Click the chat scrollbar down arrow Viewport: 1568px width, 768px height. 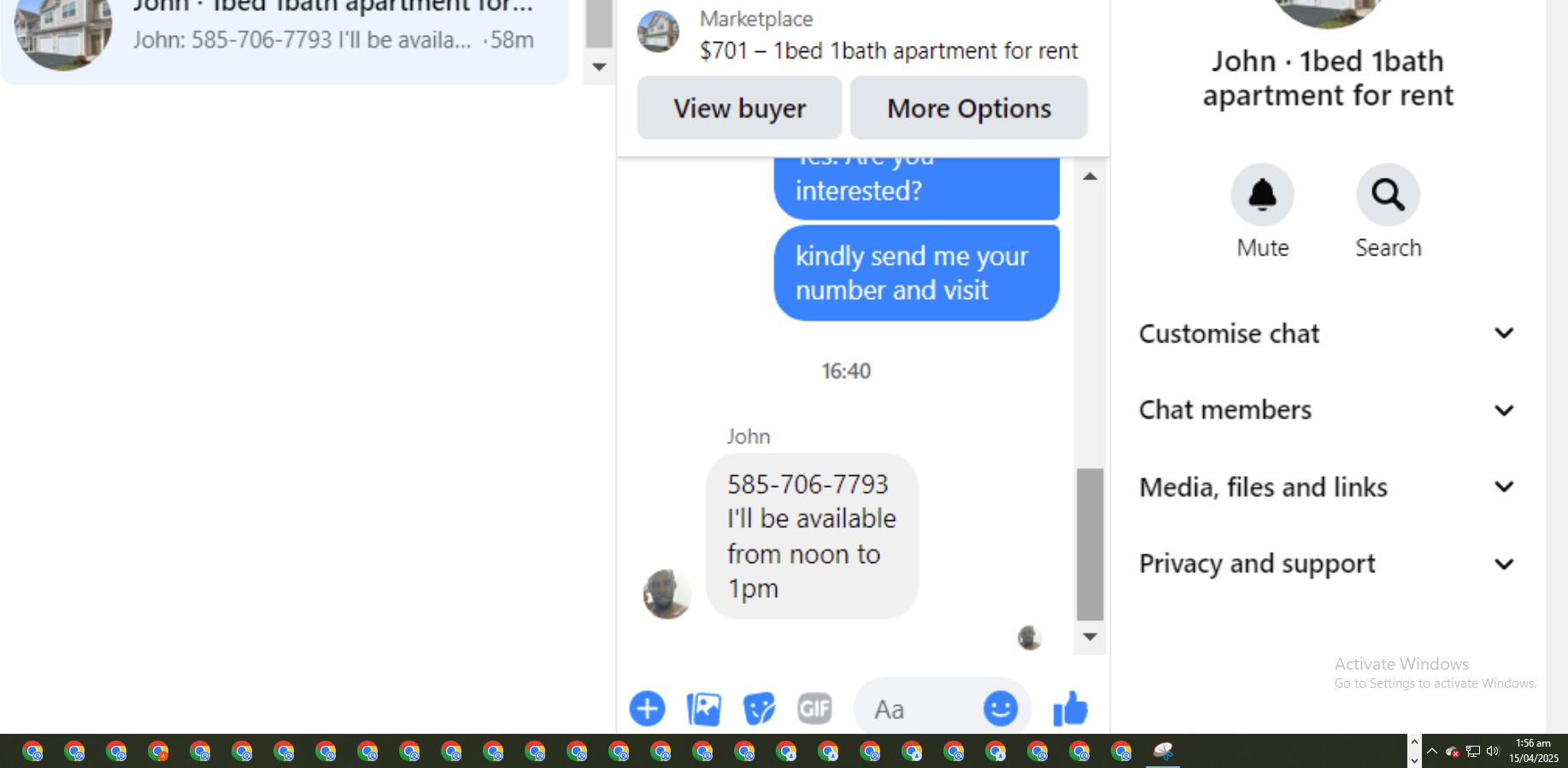tap(1089, 637)
